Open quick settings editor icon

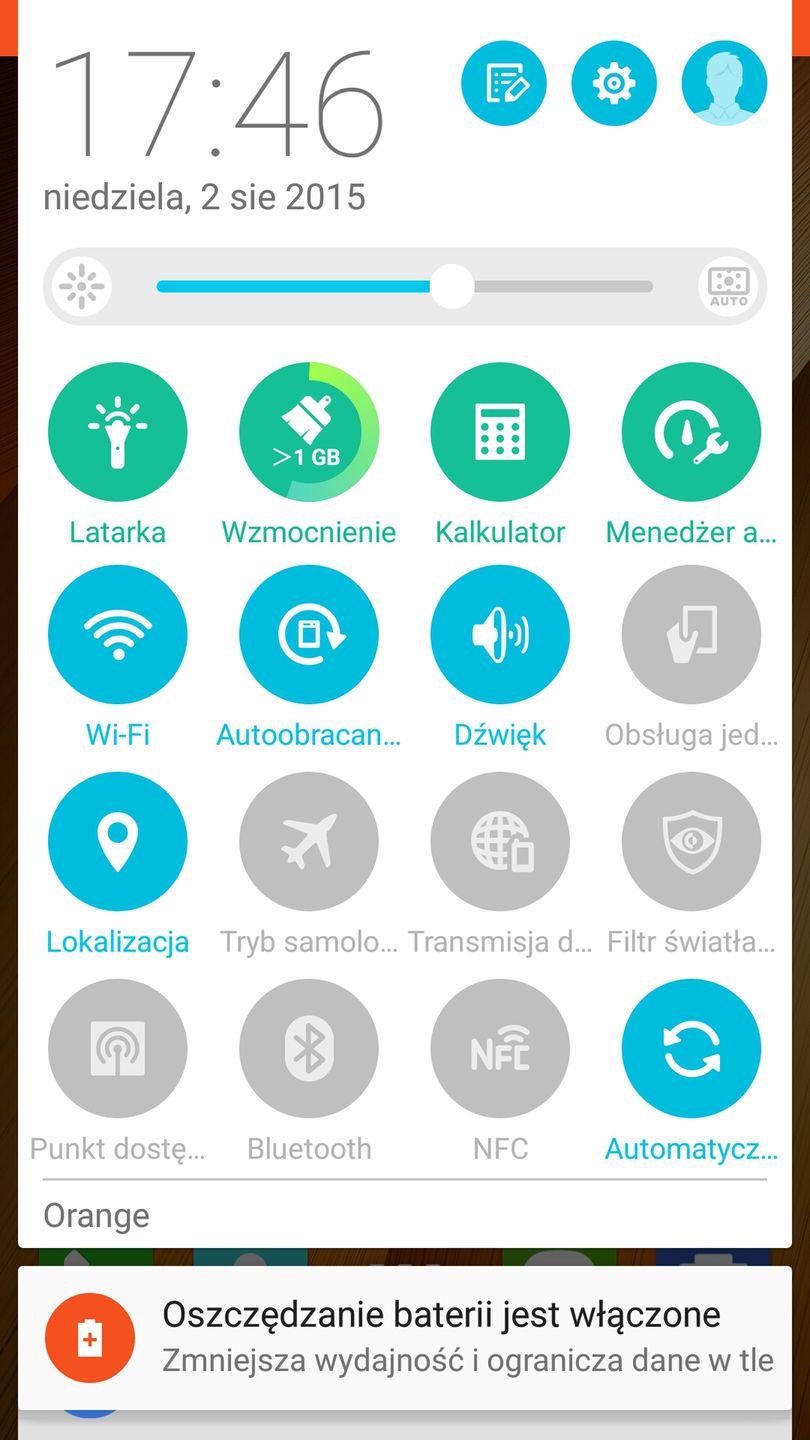pos(504,84)
